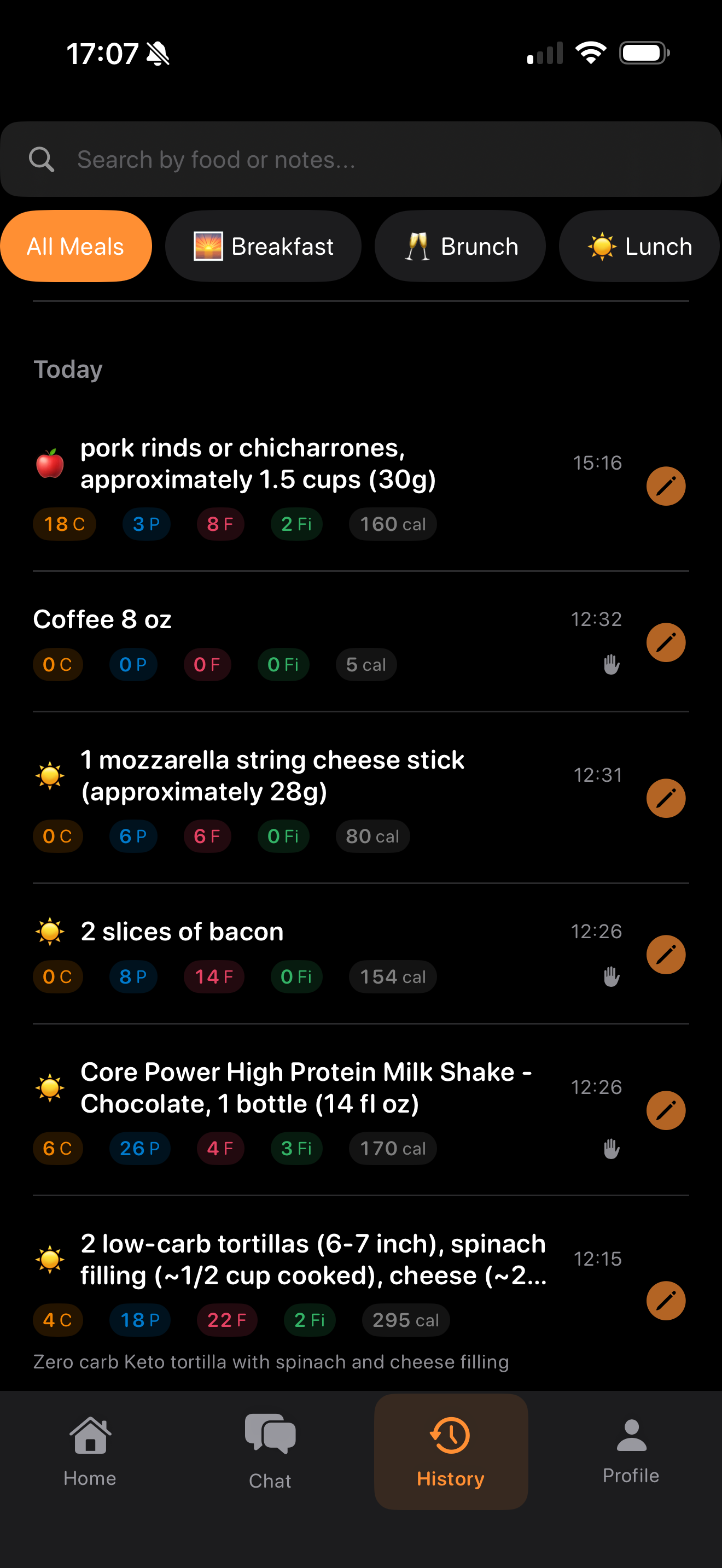Screen dimensions: 722x1568
Task: Switch to the Breakfast meal filter
Action: [263, 246]
